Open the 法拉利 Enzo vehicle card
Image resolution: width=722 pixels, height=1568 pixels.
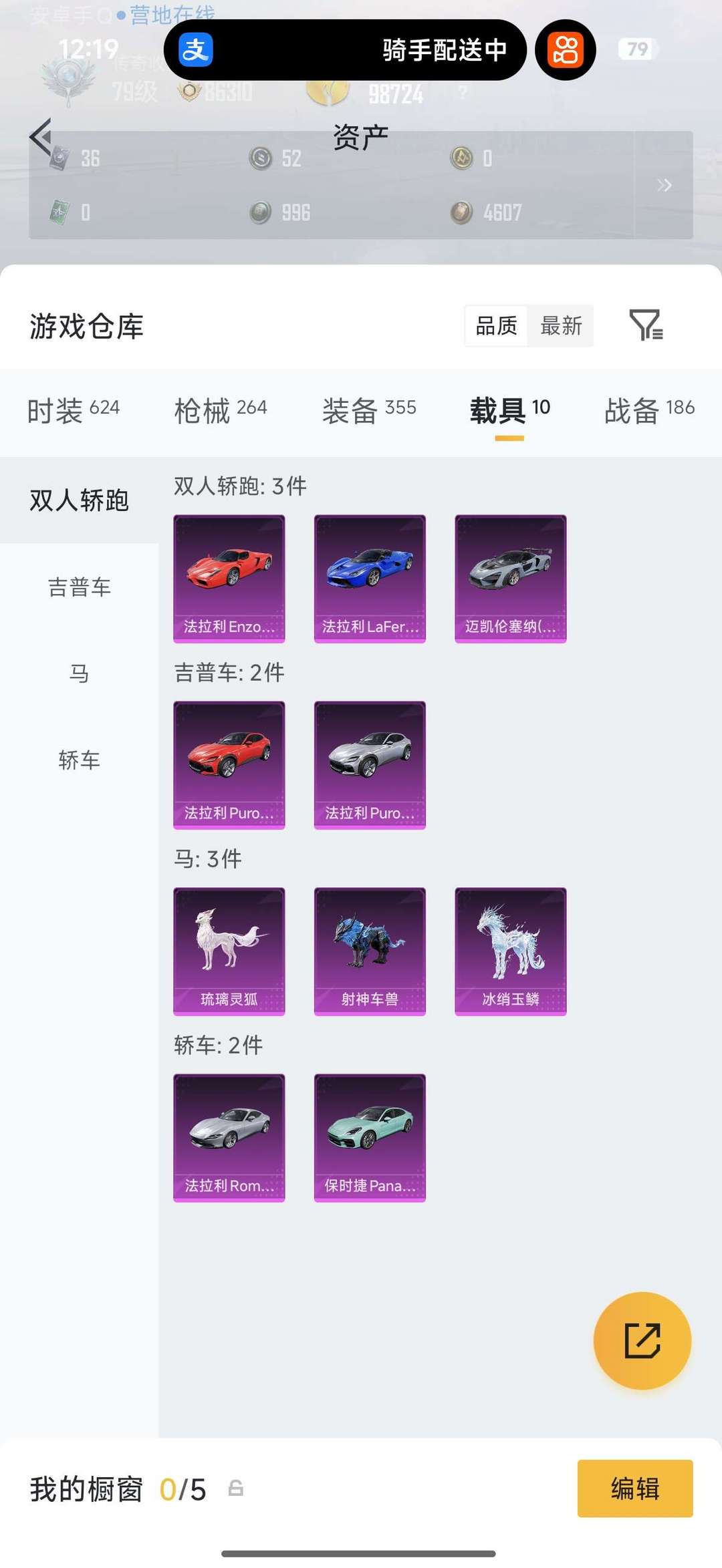pos(229,579)
